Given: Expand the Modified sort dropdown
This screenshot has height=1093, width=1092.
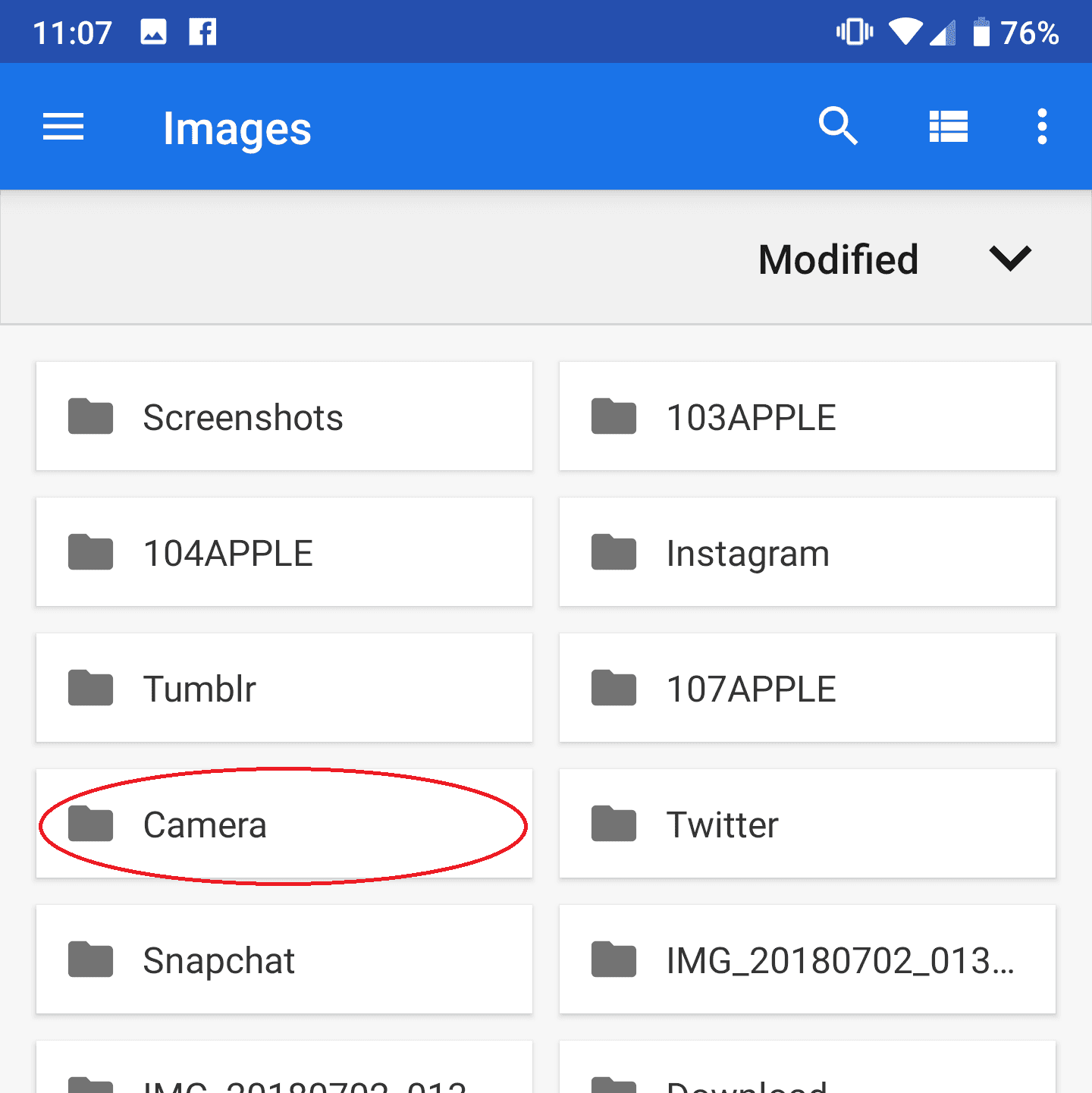Looking at the screenshot, I should coord(1010,259).
